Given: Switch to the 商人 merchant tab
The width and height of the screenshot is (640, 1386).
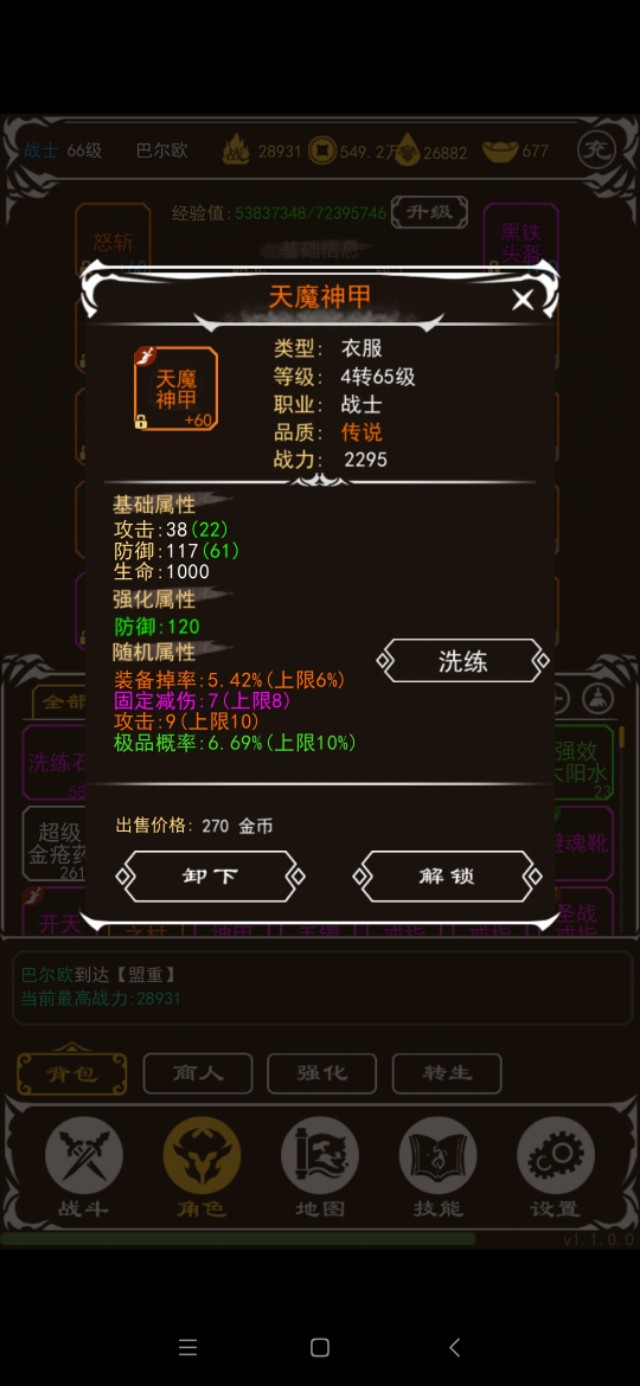Looking at the screenshot, I should point(197,1073).
